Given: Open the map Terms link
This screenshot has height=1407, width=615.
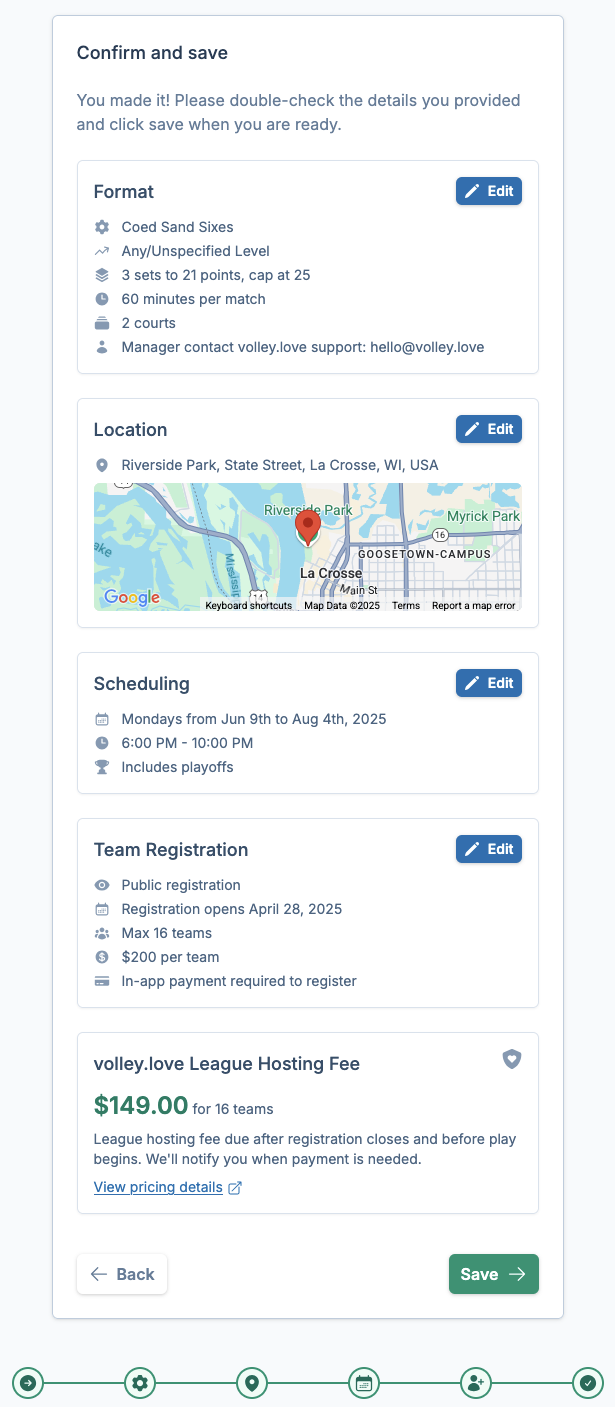Looking at the screenshot, I should [406, 605].
